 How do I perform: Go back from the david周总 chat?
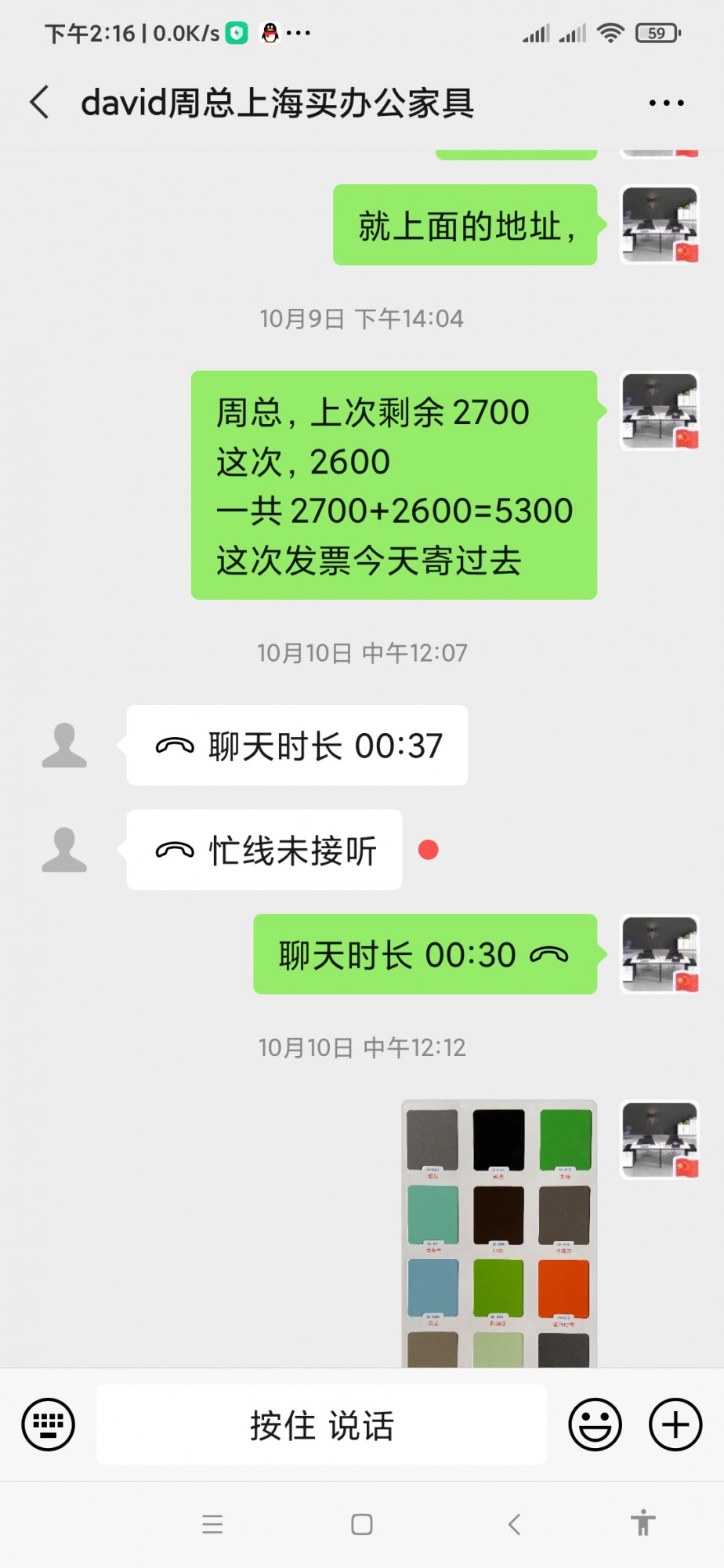tap(39, 103)
